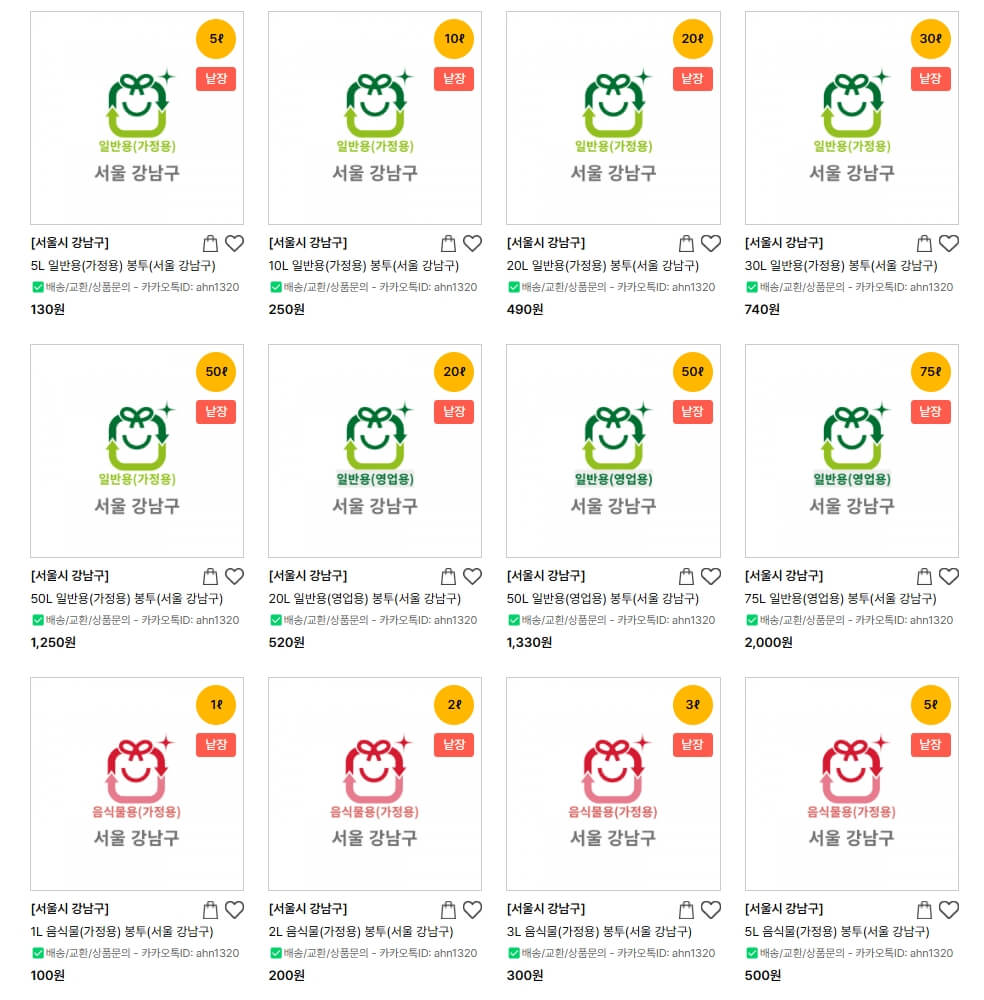Add 5L 일반용(가정용) bag to cart

pos(210,242)
